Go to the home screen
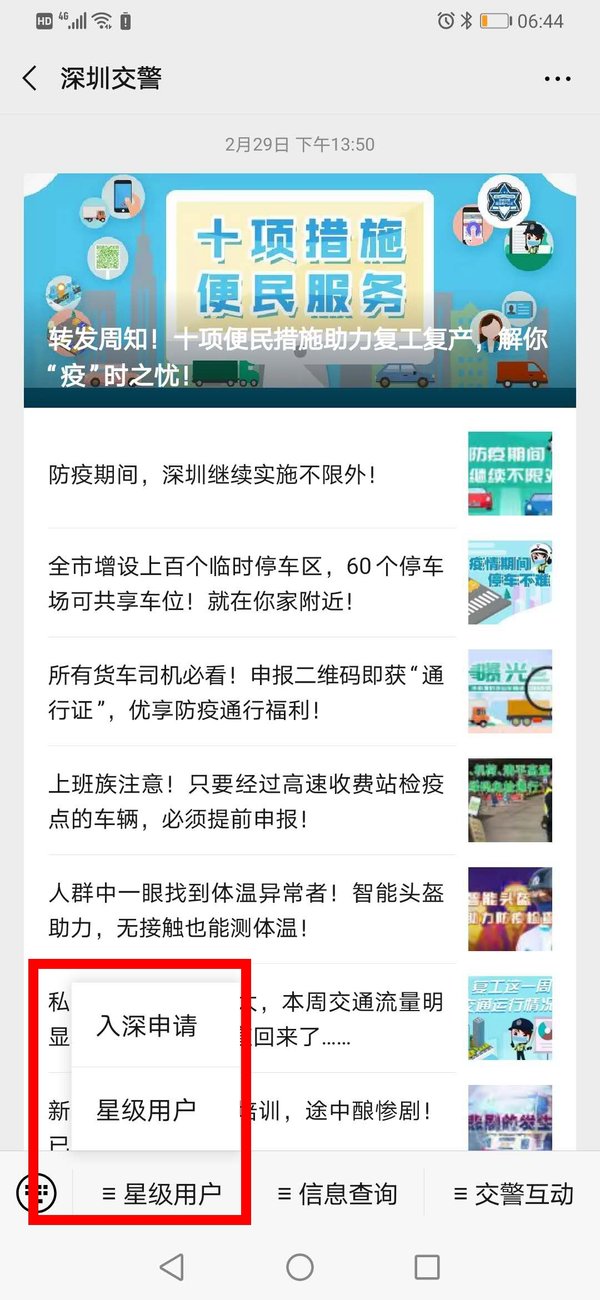This screenshot has height=1300, width=600. (x=300, y=1267)
